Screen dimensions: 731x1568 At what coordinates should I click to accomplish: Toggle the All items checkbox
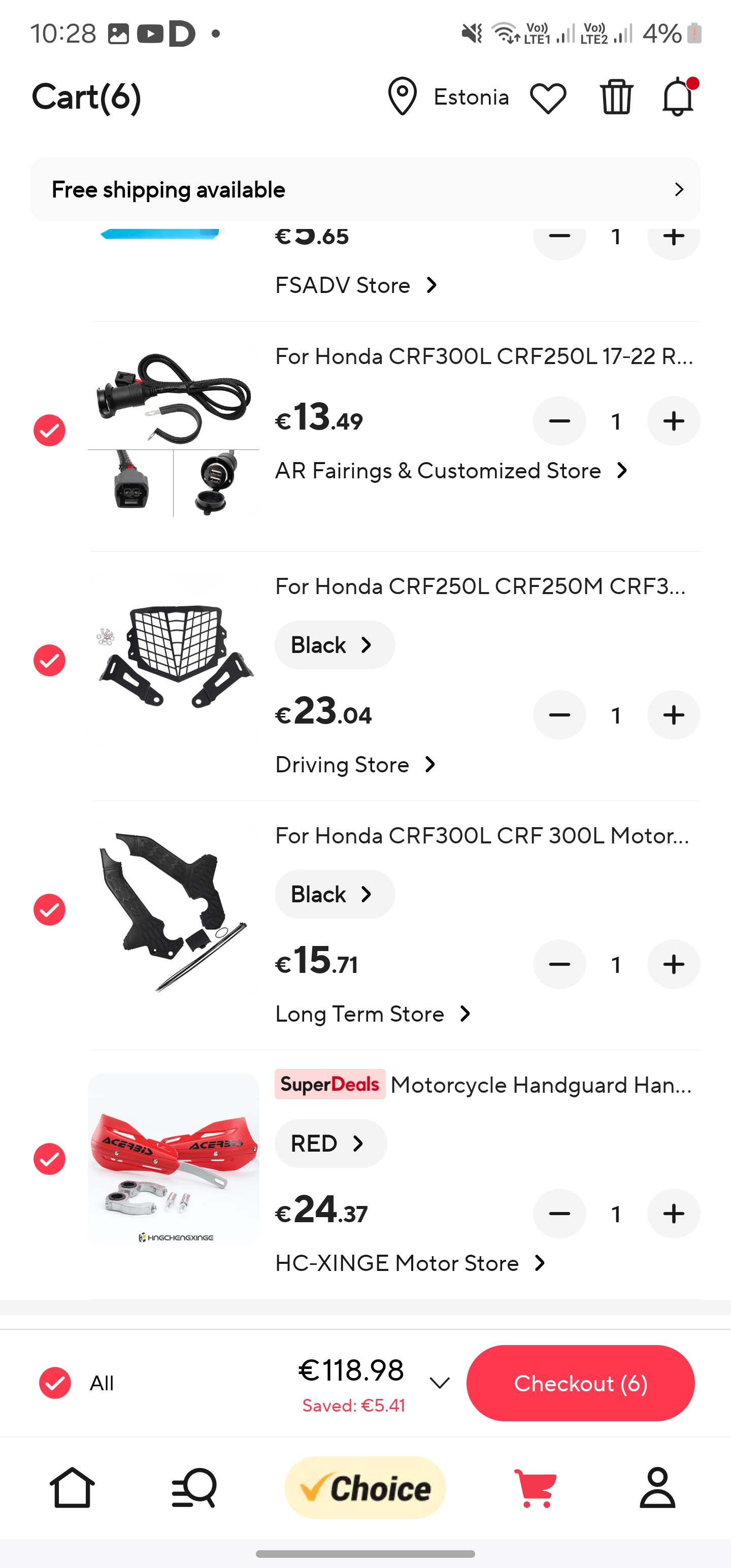coord(55,1383)
